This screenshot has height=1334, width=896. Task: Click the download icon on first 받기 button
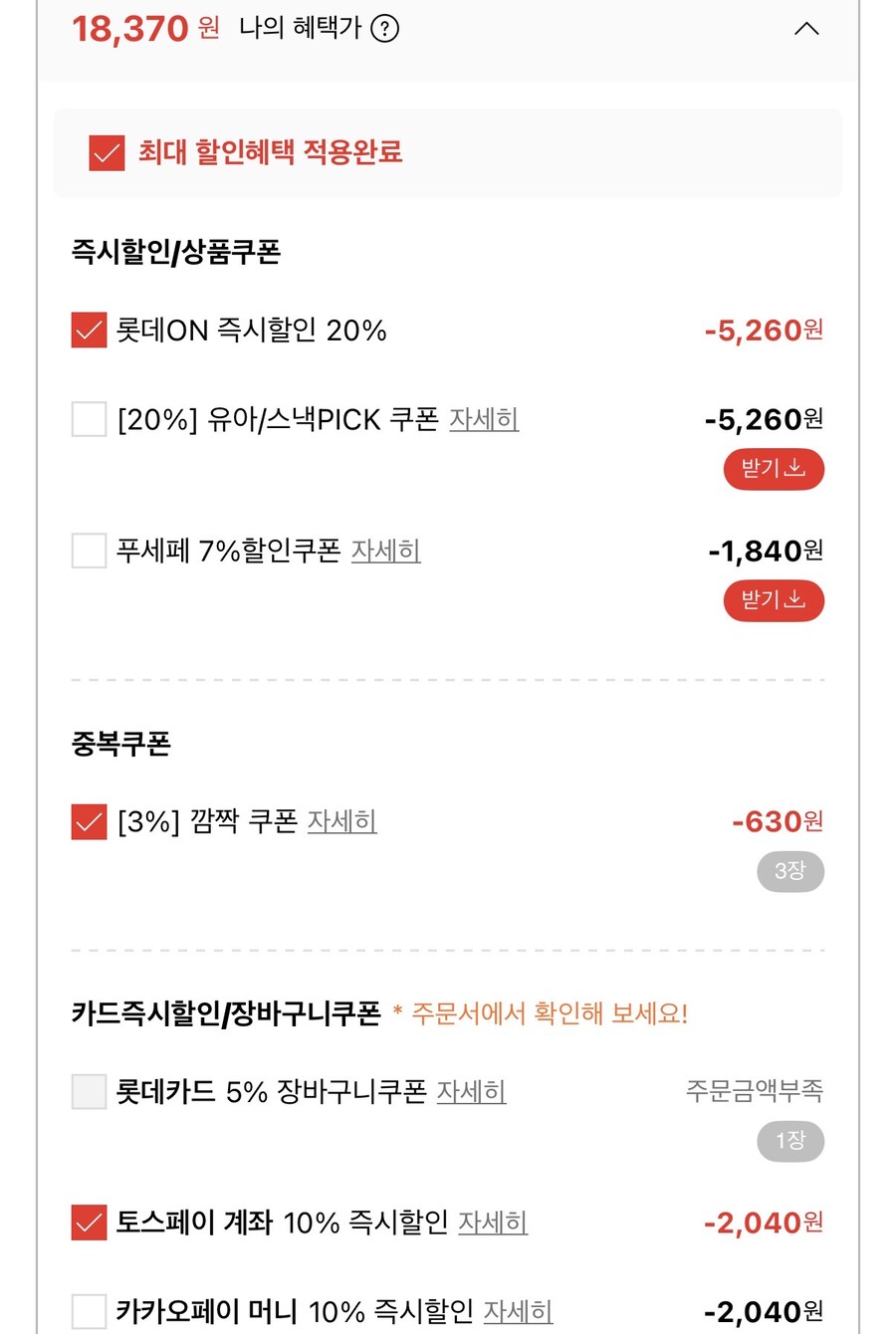coord(793,469)
